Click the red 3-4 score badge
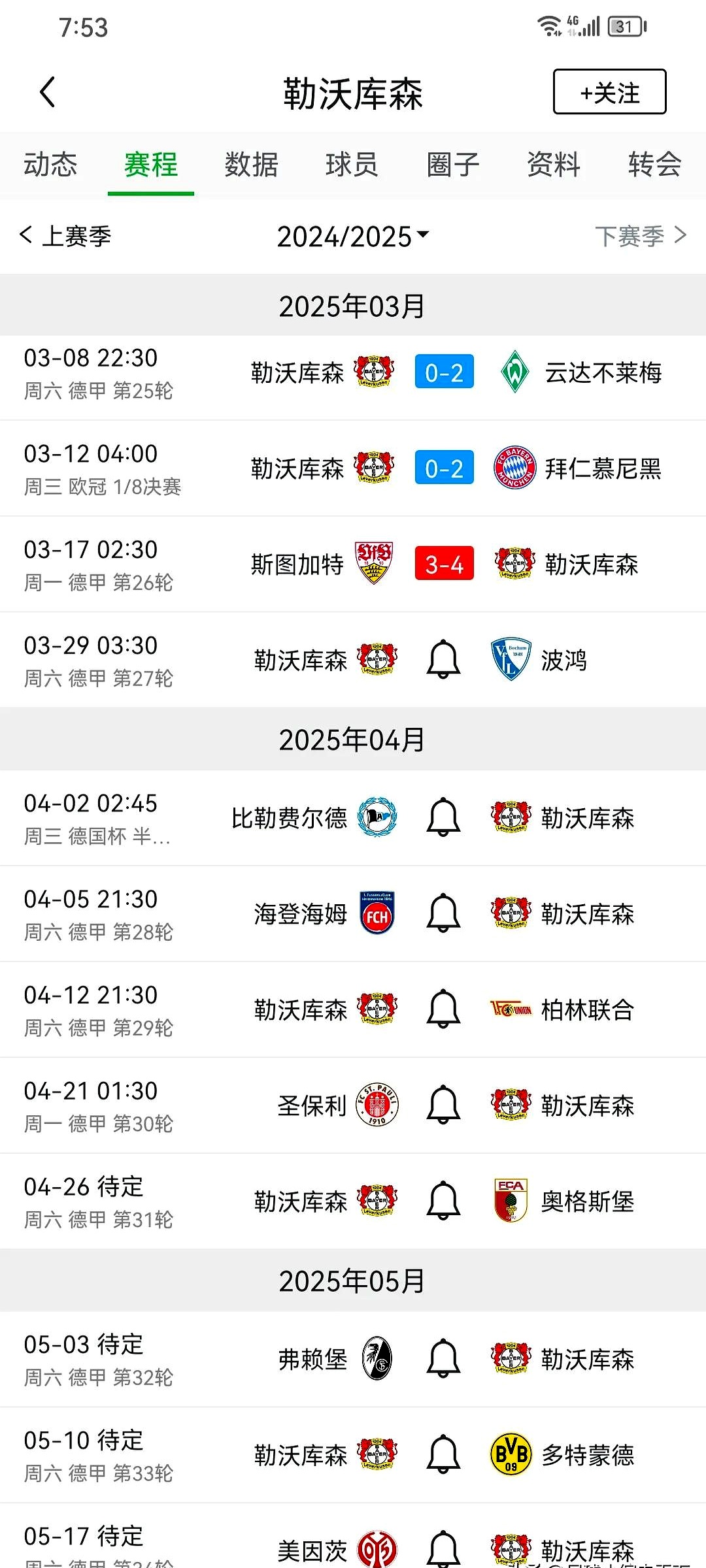Viewport: 706px width, 1568px height. 445,564
